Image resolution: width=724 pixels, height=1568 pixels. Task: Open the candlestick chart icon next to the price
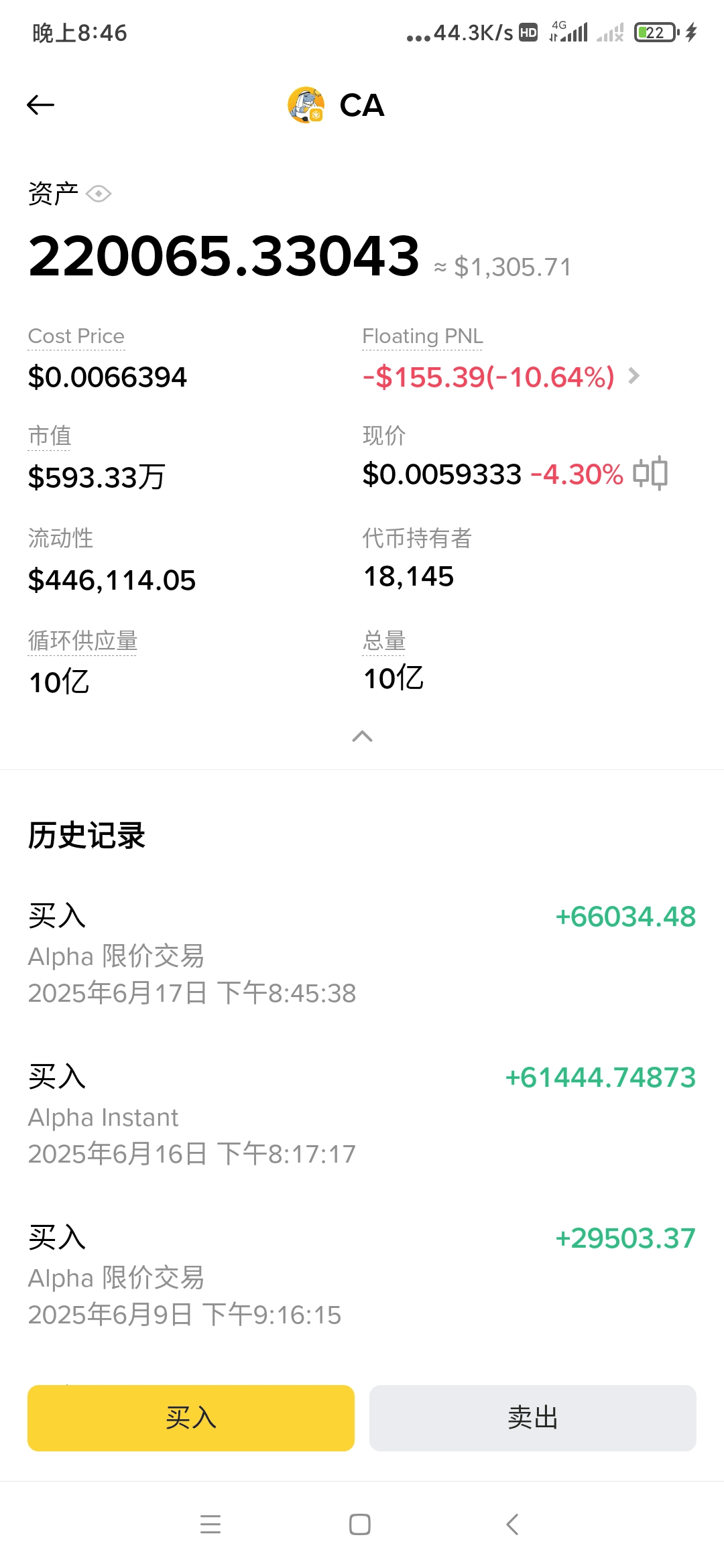(x=650, y=473)
